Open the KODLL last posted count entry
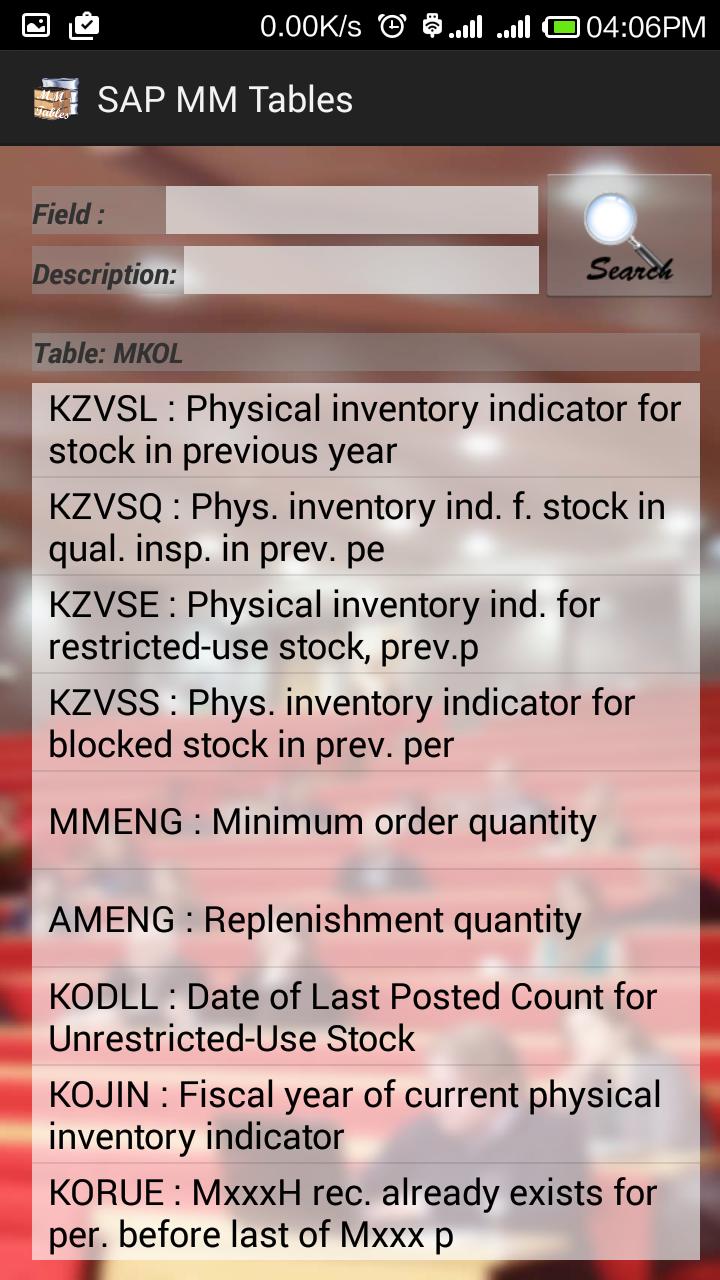This screenshot has height=1280, width=720. pyautogui.click(x=365, y=1016)
